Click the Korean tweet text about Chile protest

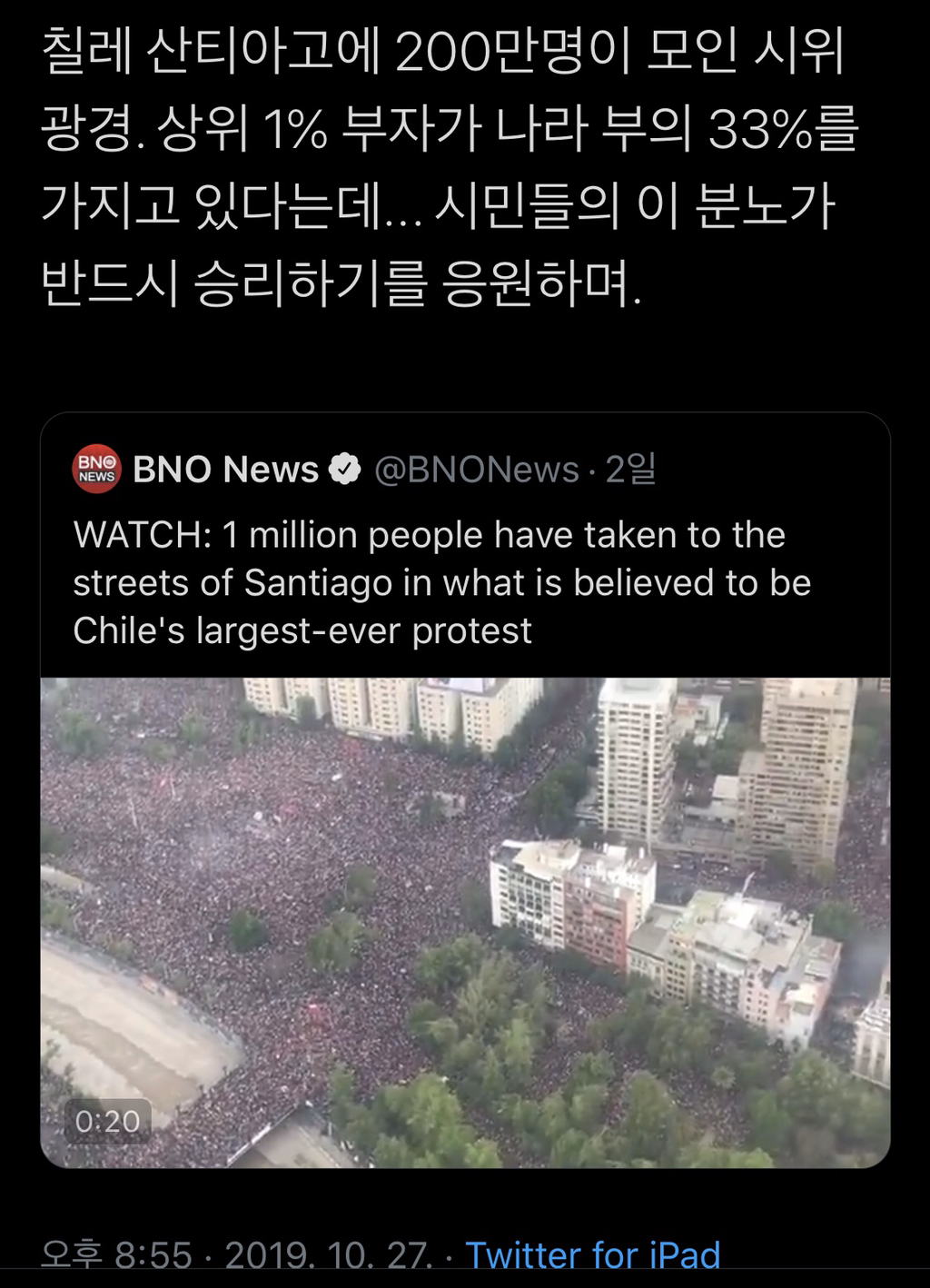(x=445, y=163)
